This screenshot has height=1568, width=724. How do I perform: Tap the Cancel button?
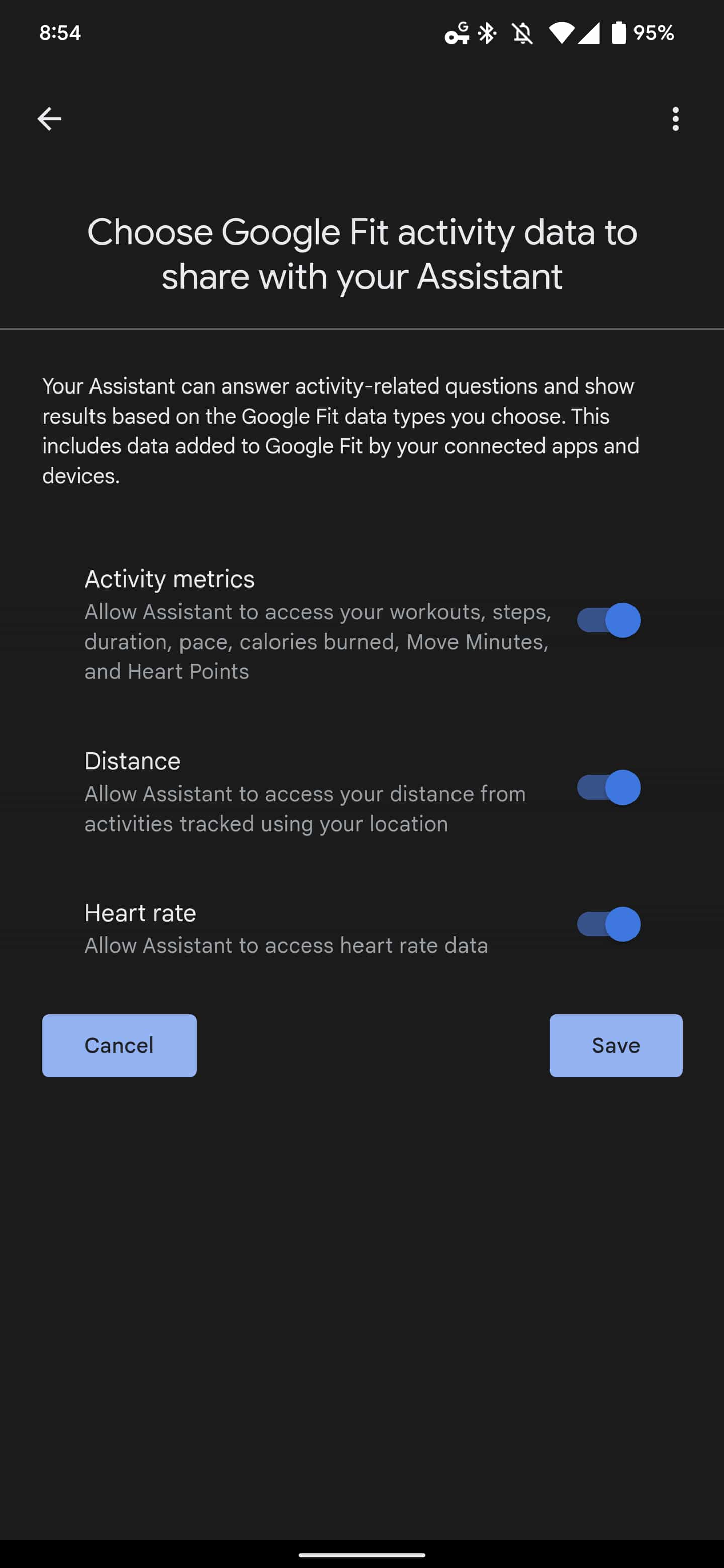(x=119, y=1045)
